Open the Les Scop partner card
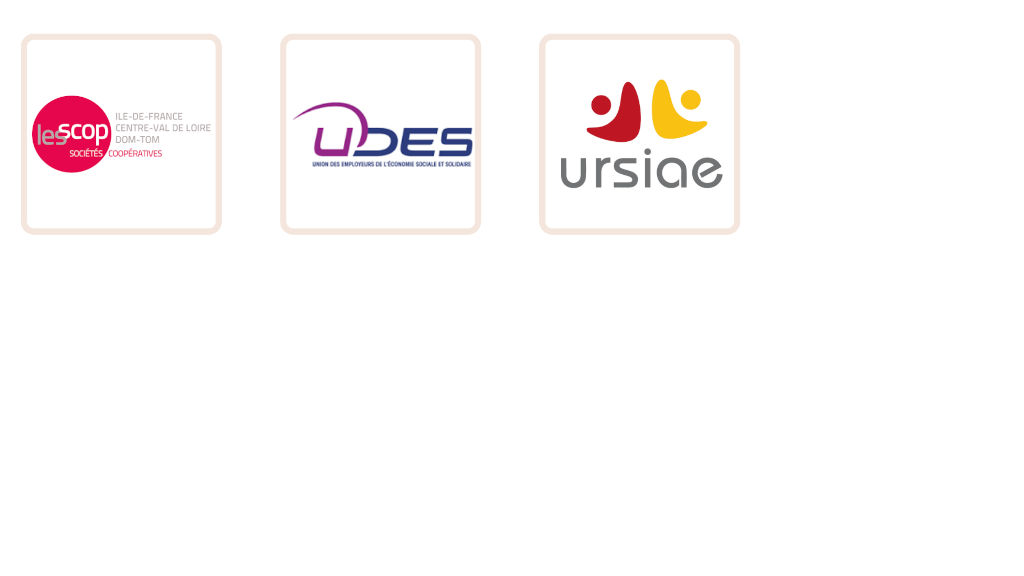1024x576 pixels. [x=121, y=134]
